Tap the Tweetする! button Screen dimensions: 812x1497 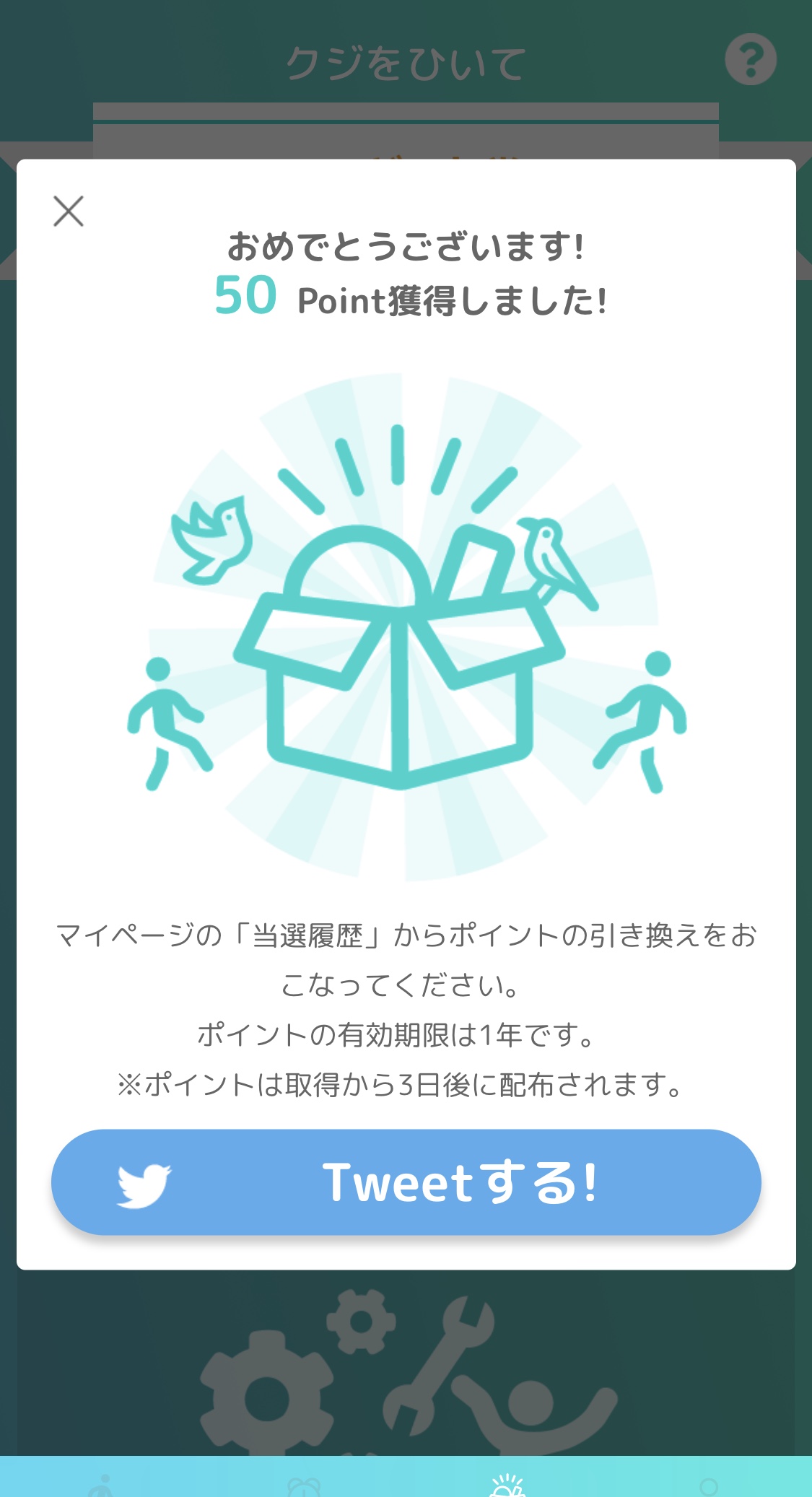[x=406, y=1182]
